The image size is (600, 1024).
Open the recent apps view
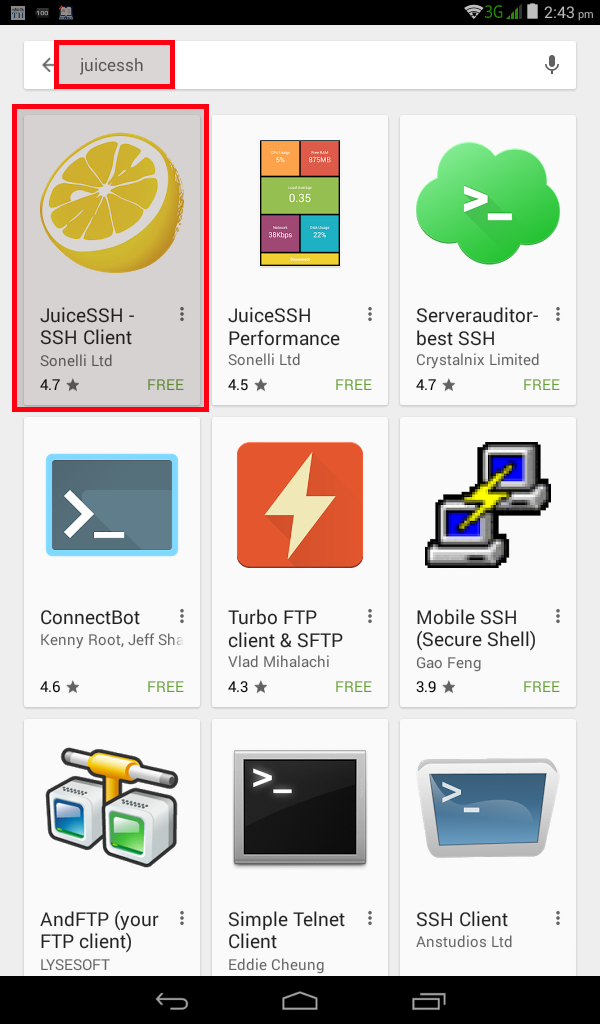click(x=429, y=1000)
